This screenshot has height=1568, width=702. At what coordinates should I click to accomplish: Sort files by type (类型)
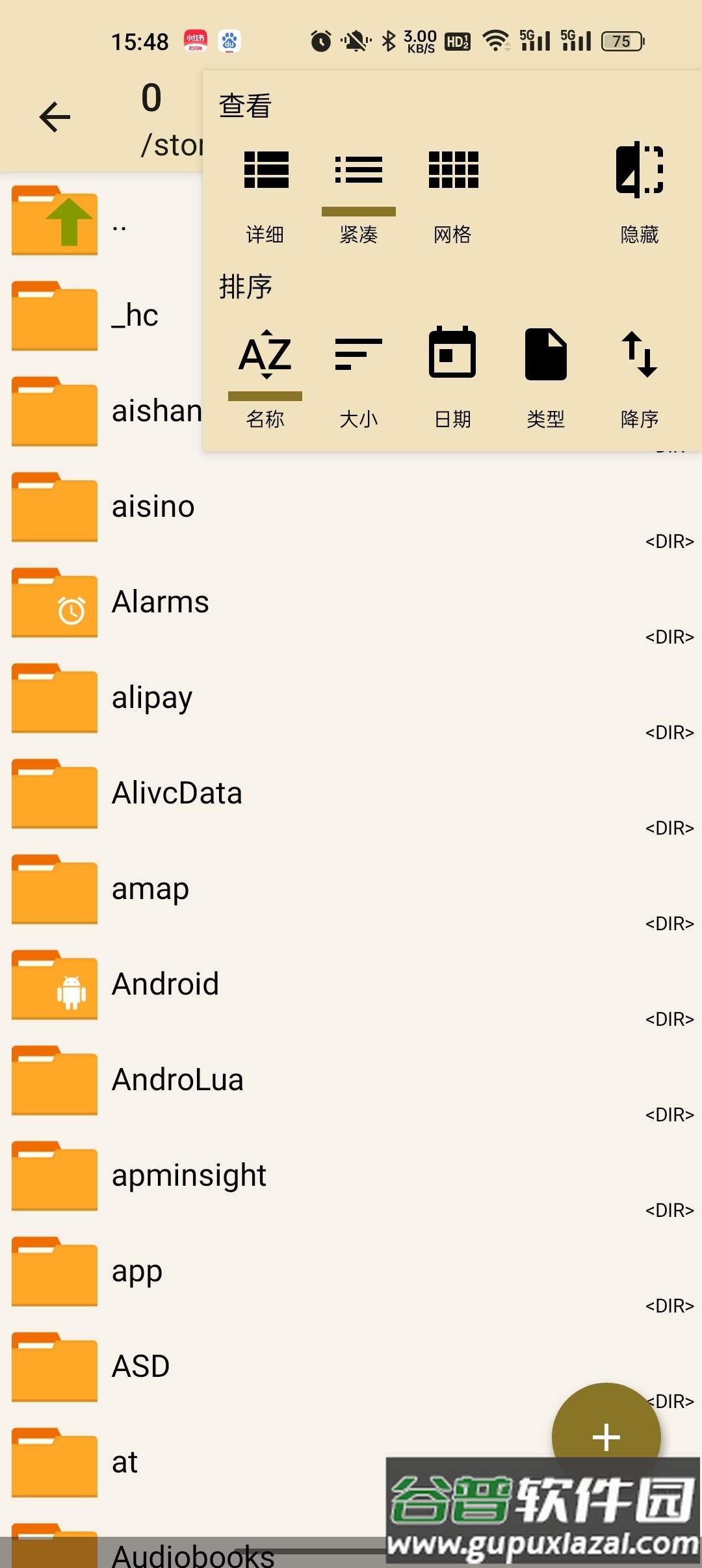546,377
